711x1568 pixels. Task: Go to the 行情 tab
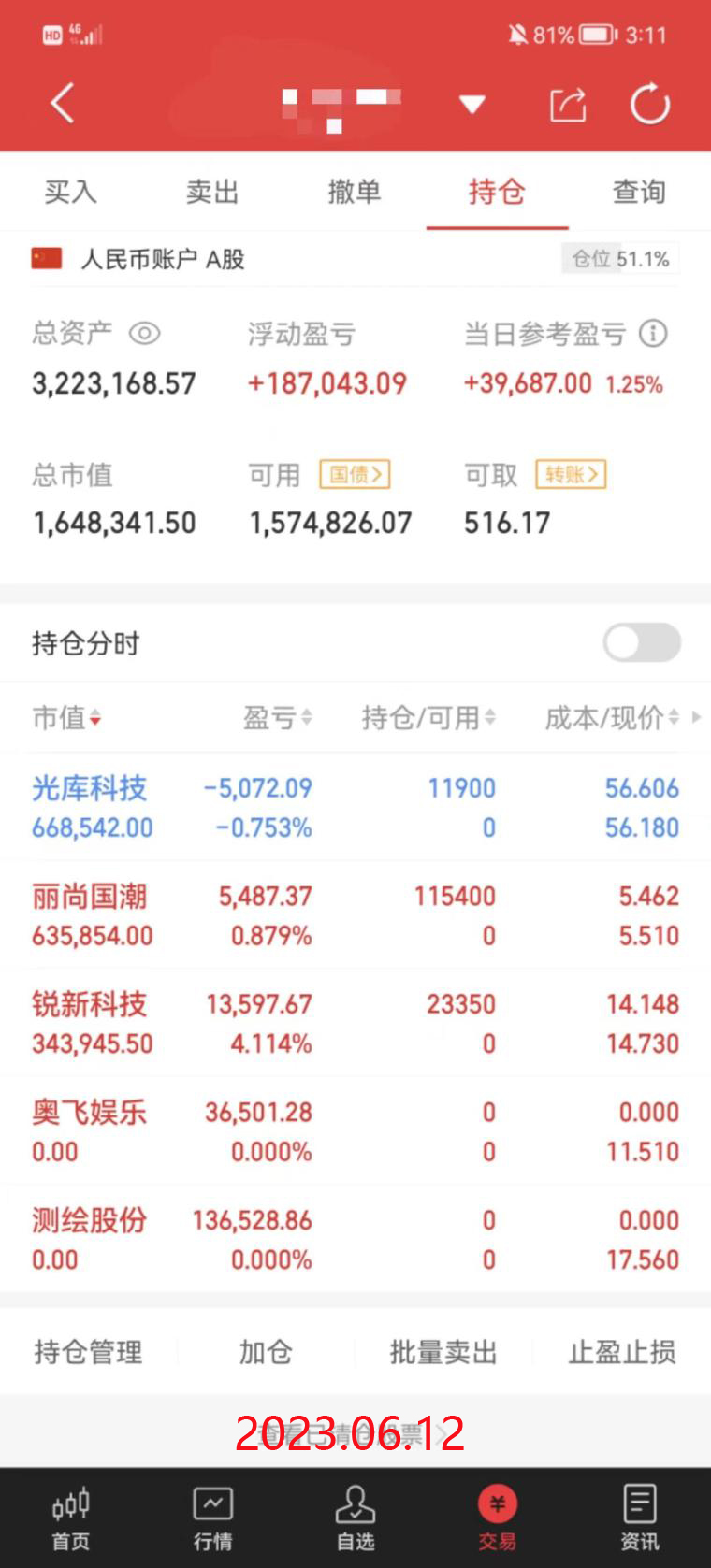point(212,1518)
